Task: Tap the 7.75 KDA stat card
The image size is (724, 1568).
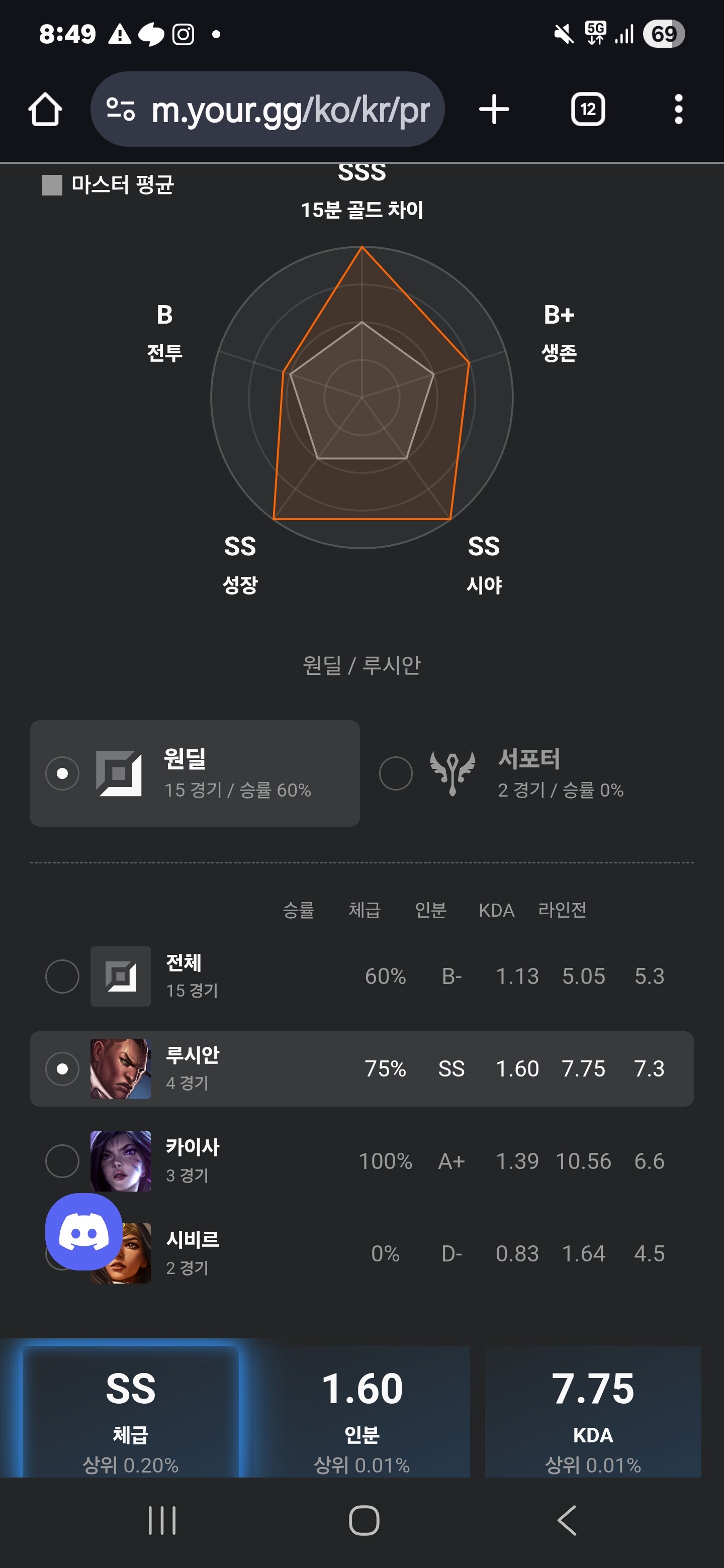Action: point(592,1413)
